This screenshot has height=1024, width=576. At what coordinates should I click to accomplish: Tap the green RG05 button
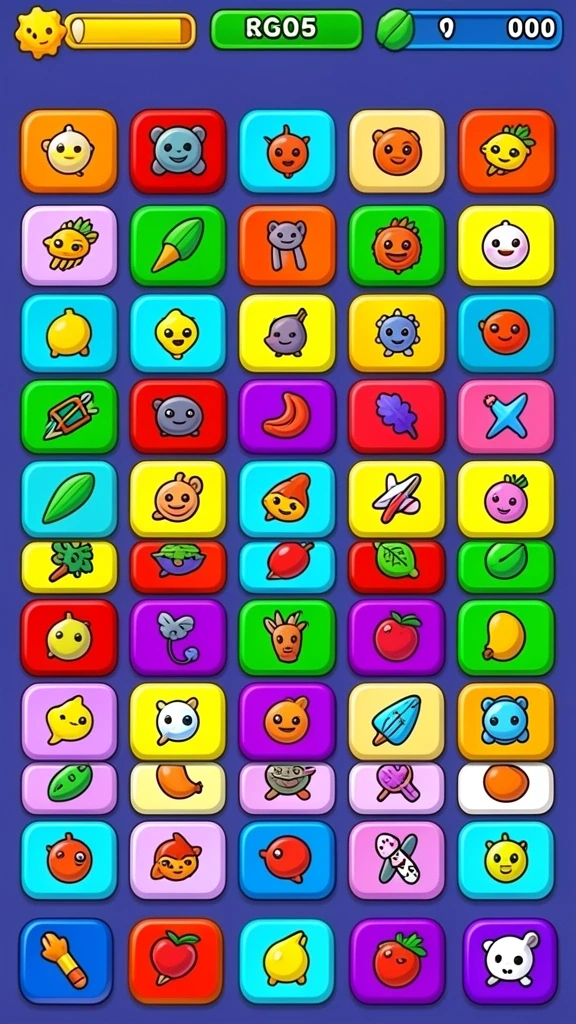pyautogui.click(x=286, y=29)
